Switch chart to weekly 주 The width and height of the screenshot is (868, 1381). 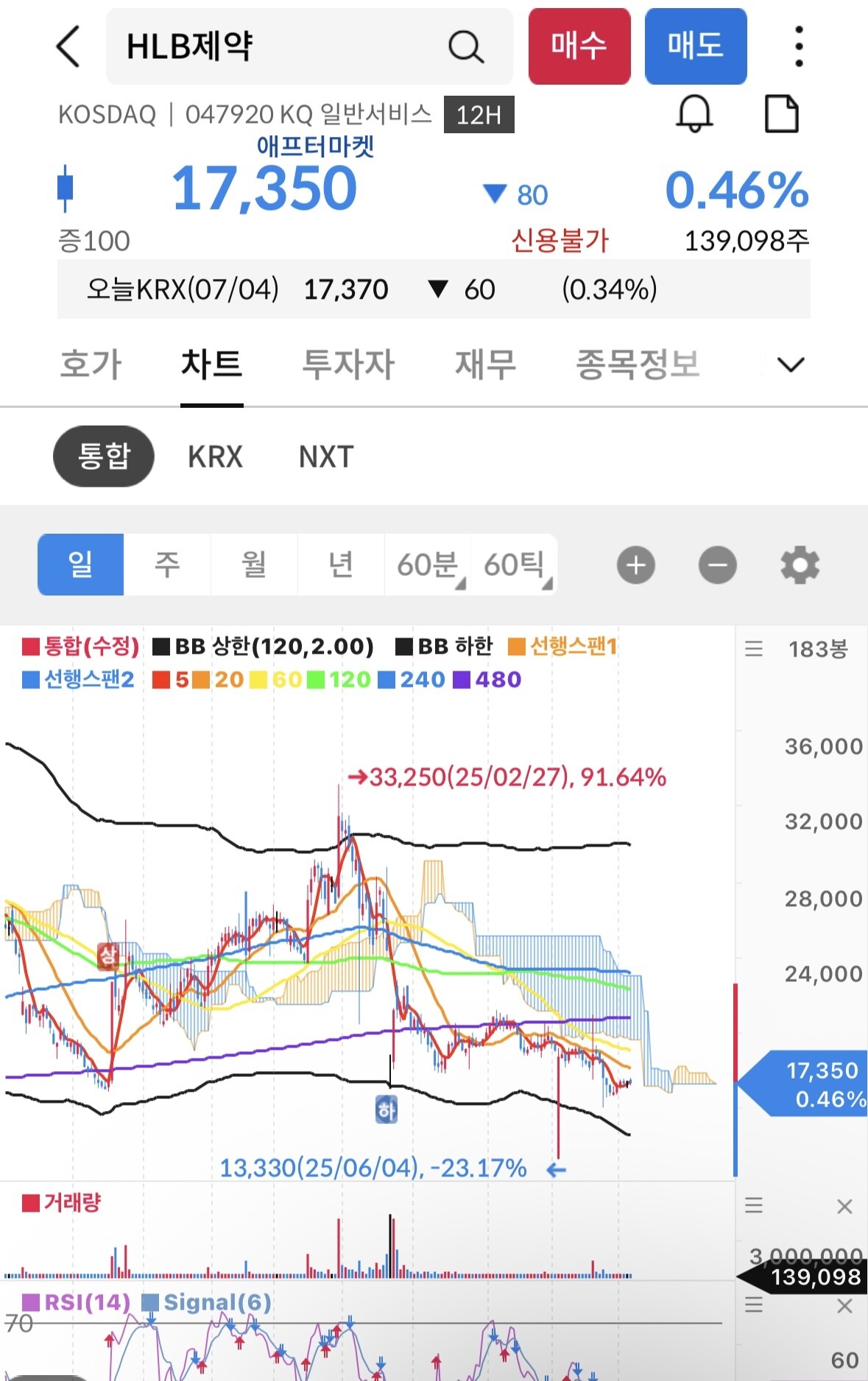167,565
